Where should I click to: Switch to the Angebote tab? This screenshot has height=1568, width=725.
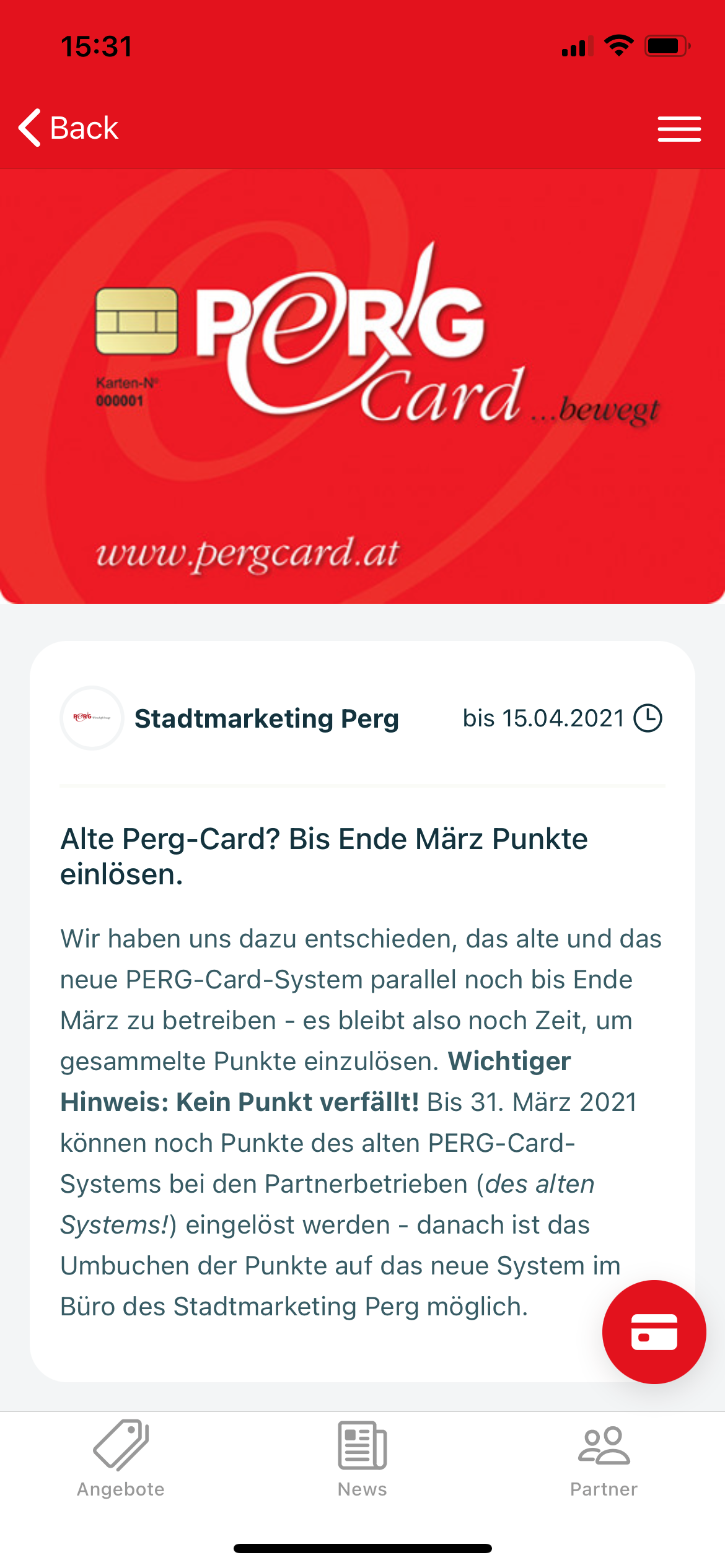click(x=121, y=1458)
